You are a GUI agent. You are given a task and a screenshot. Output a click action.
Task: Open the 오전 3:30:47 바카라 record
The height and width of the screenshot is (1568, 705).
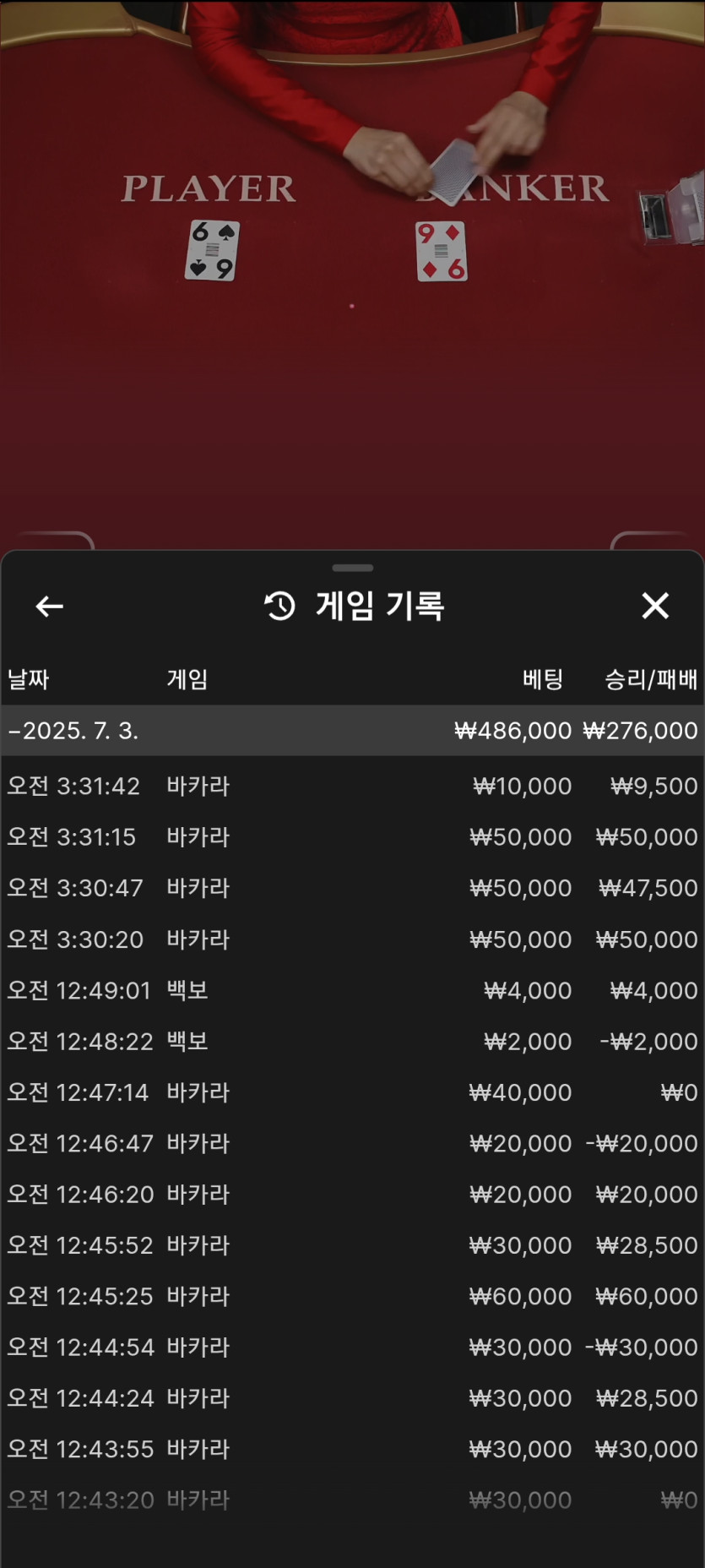(353, 888)
